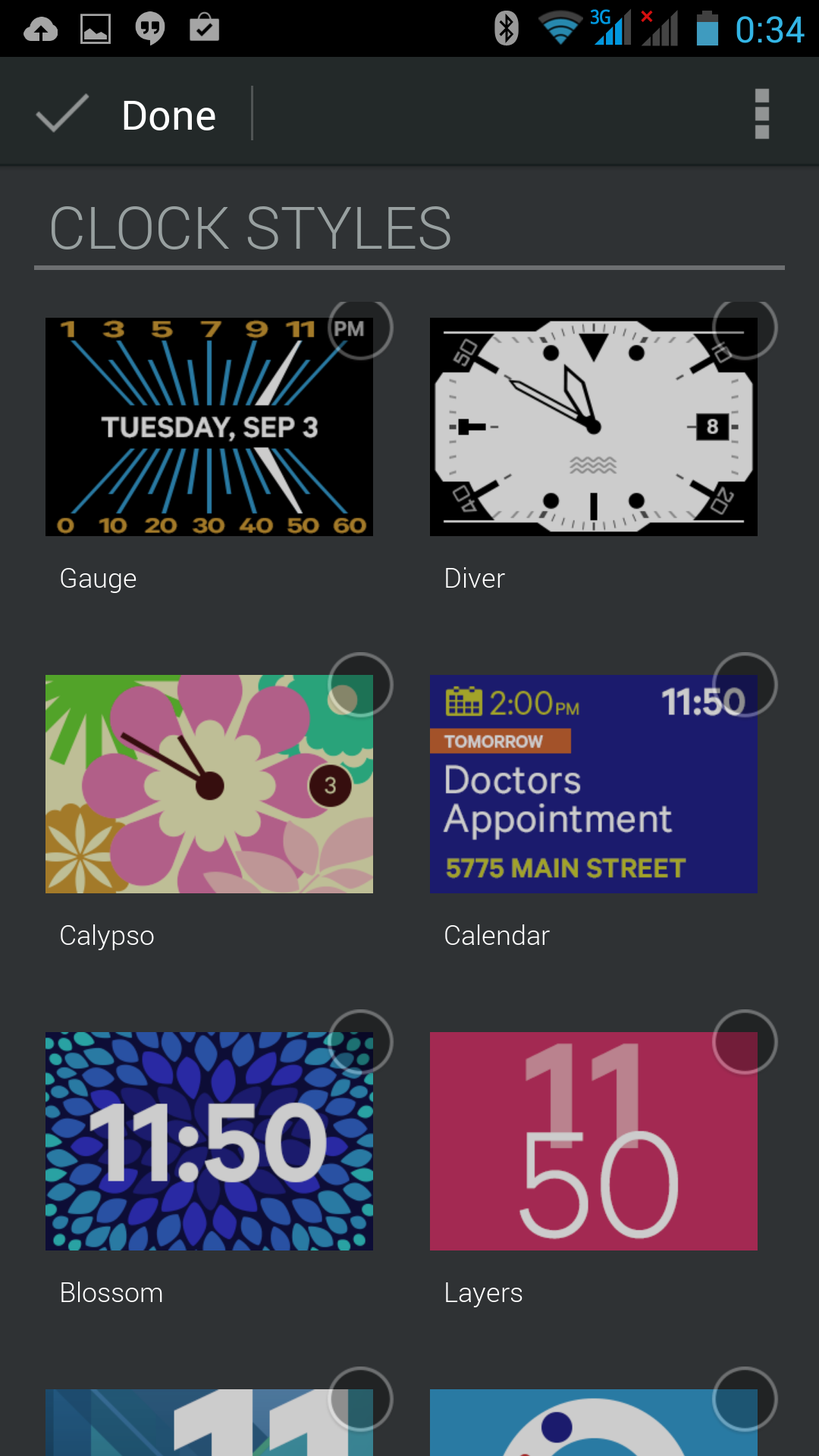Pick the Calypso clock style
819x1456 pixels.
[209, 784]
